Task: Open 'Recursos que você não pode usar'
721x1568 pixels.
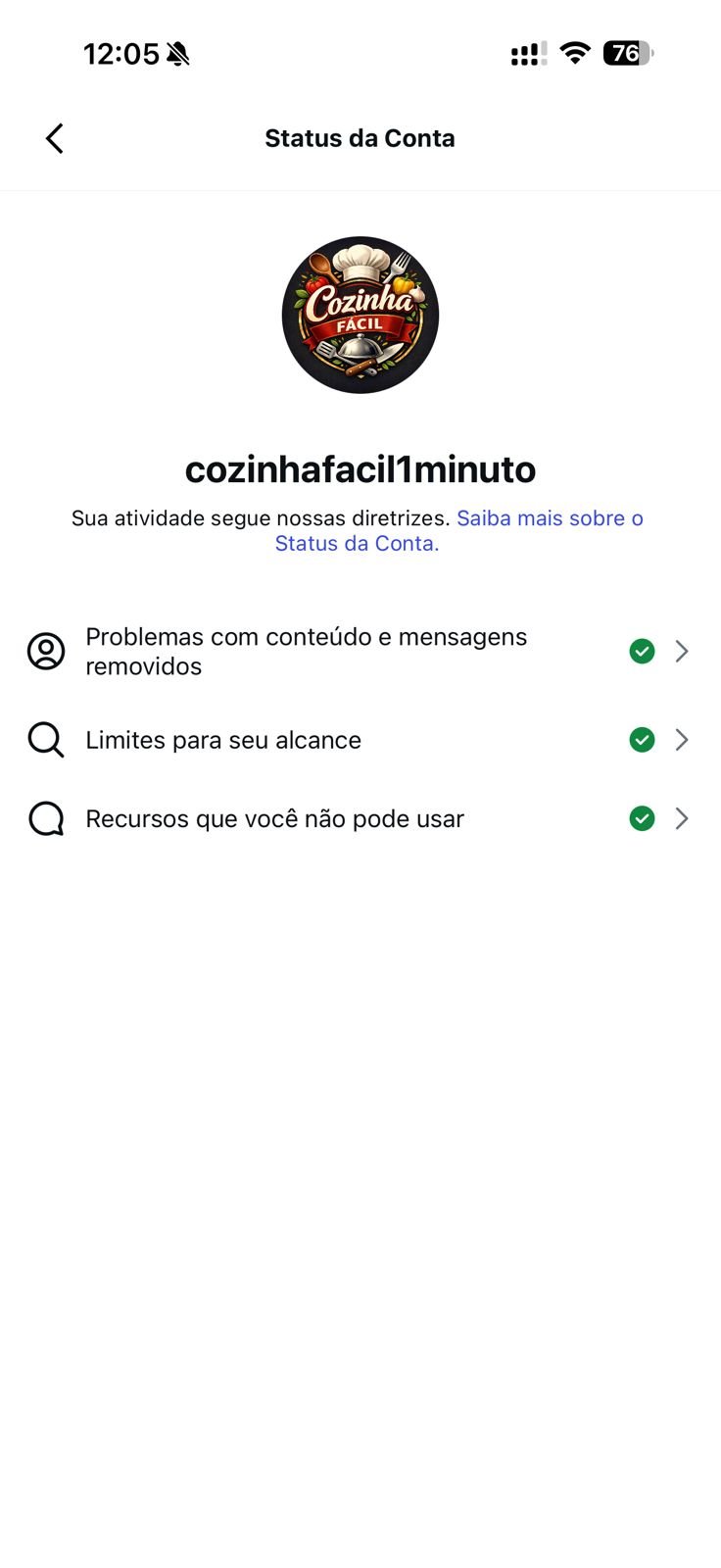Action: point(359,818)
